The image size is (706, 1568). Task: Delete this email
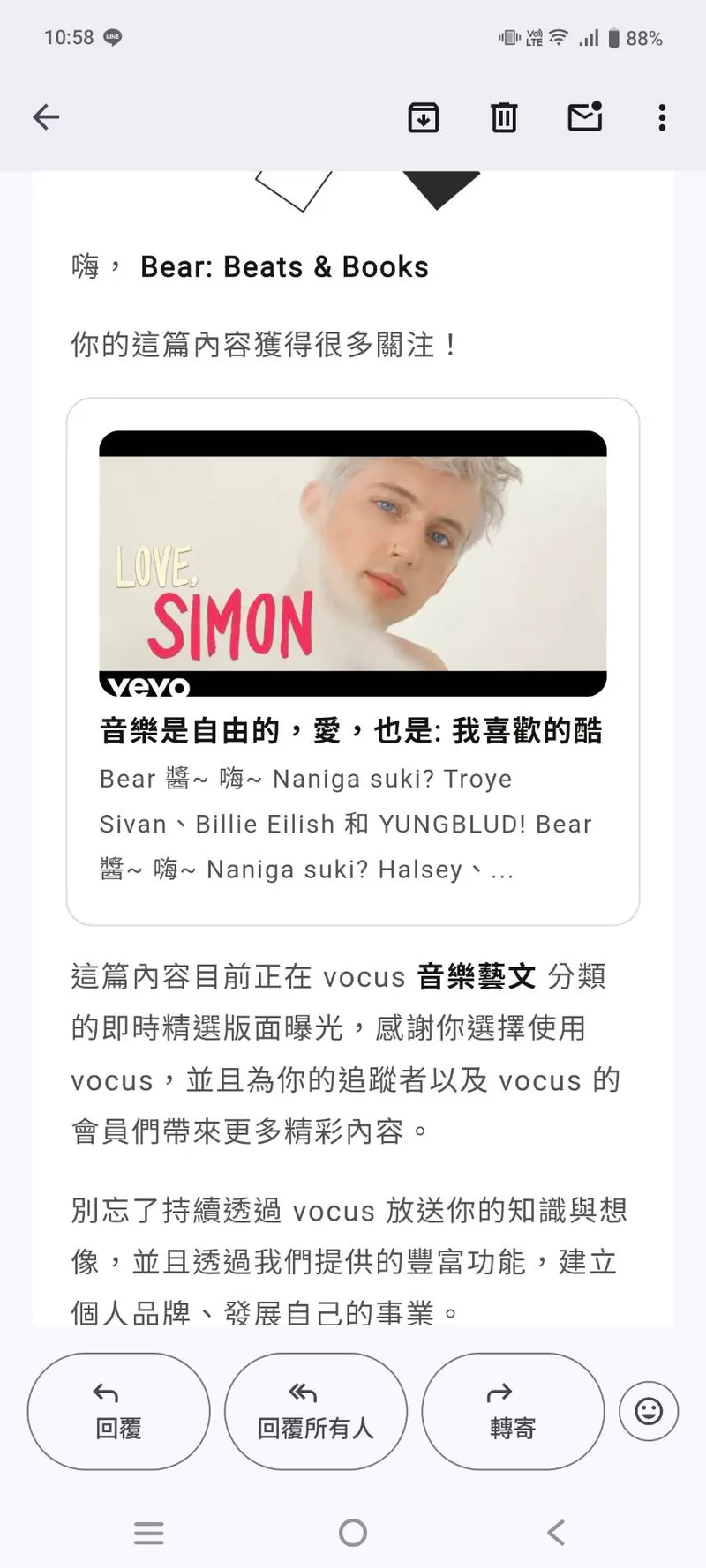point(504,117)
